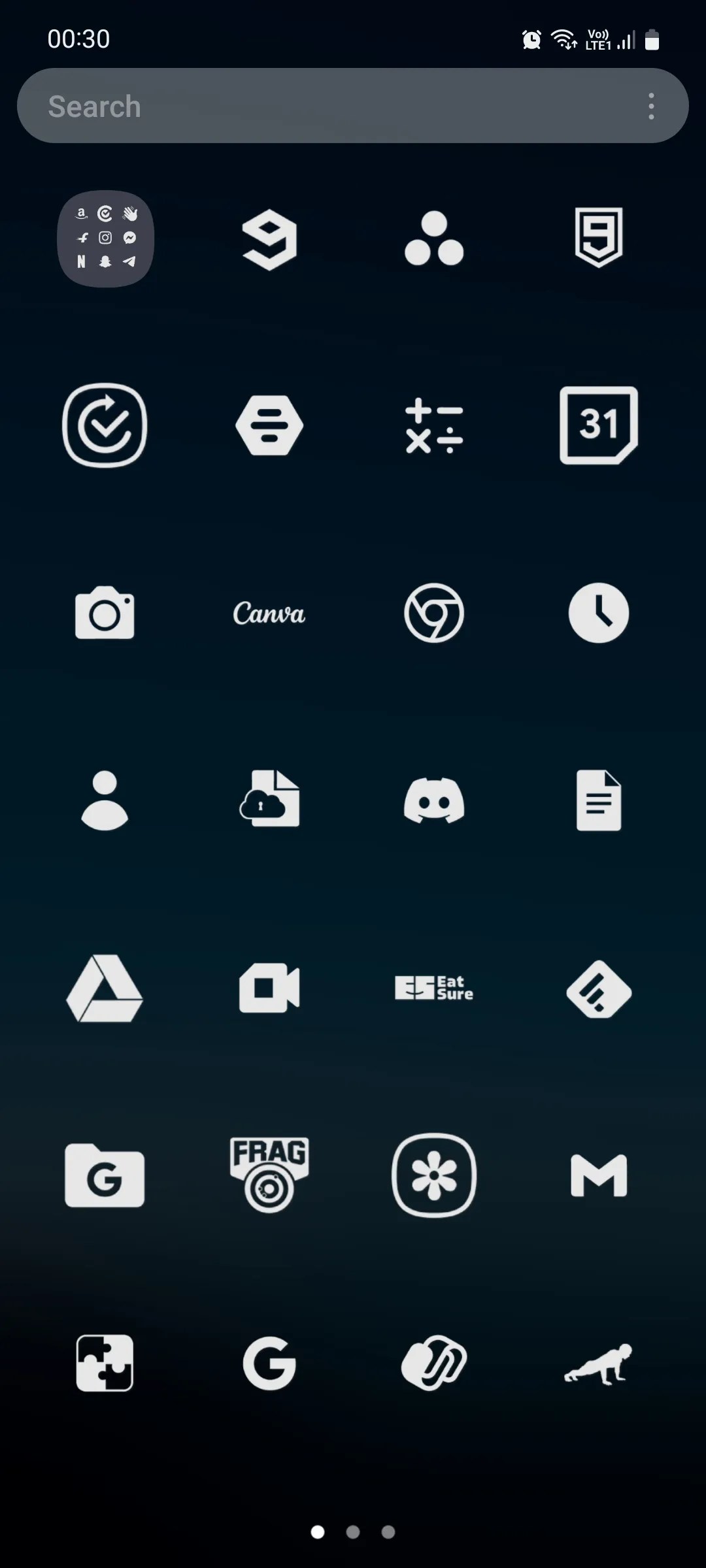Open the Chrome browser
The width and height of the screenshot is (706, 1568).
[434, 613]
